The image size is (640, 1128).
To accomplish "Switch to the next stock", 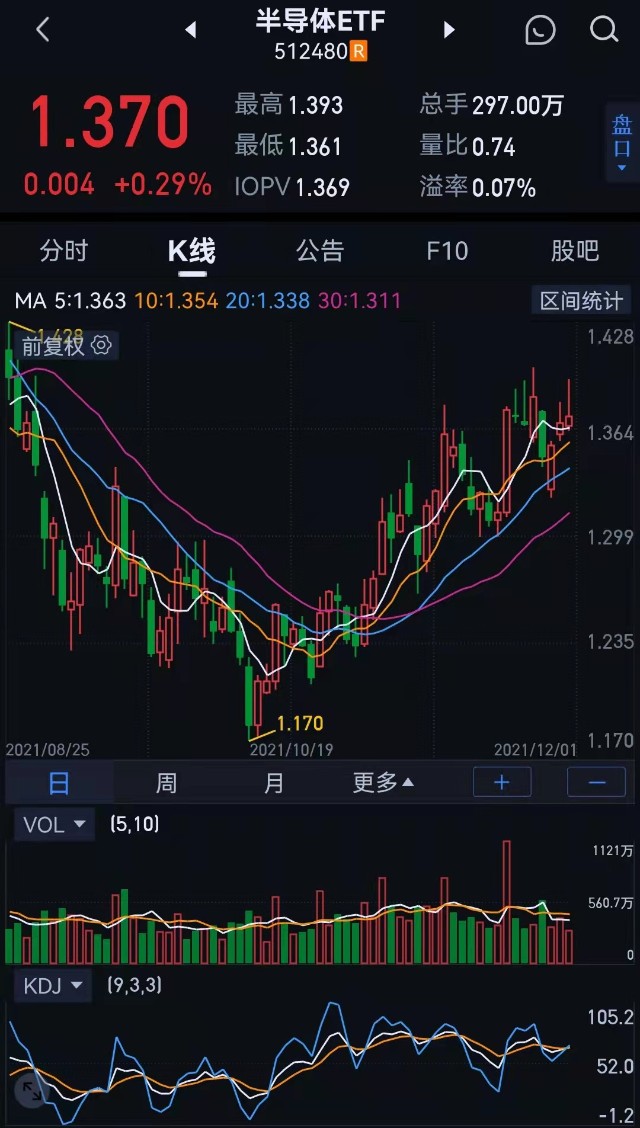I will (x=449, y=30).
